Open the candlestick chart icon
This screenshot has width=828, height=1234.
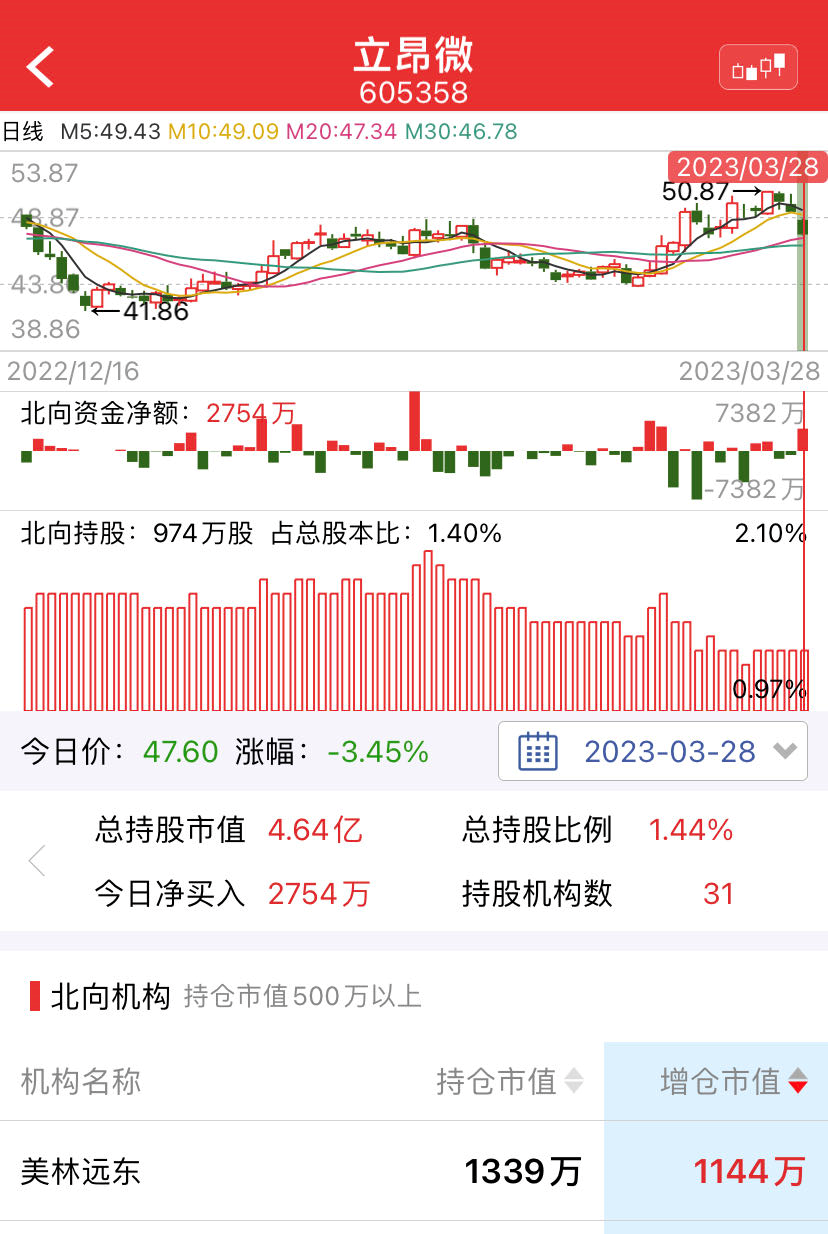(x=758, y=68)
